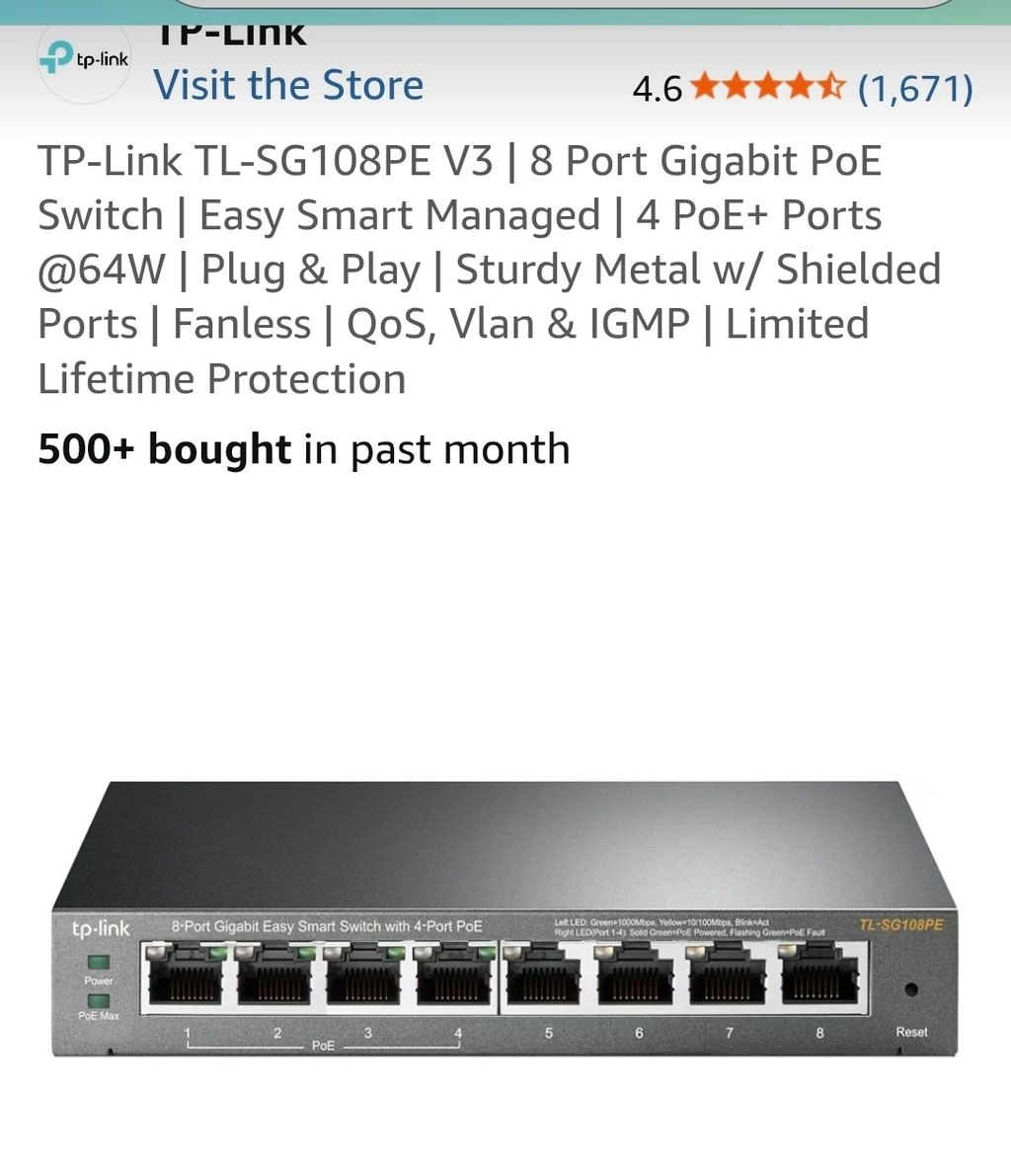Open the Visit the Store link
Screen dimensions: 1011x1176
pos(288,85)
